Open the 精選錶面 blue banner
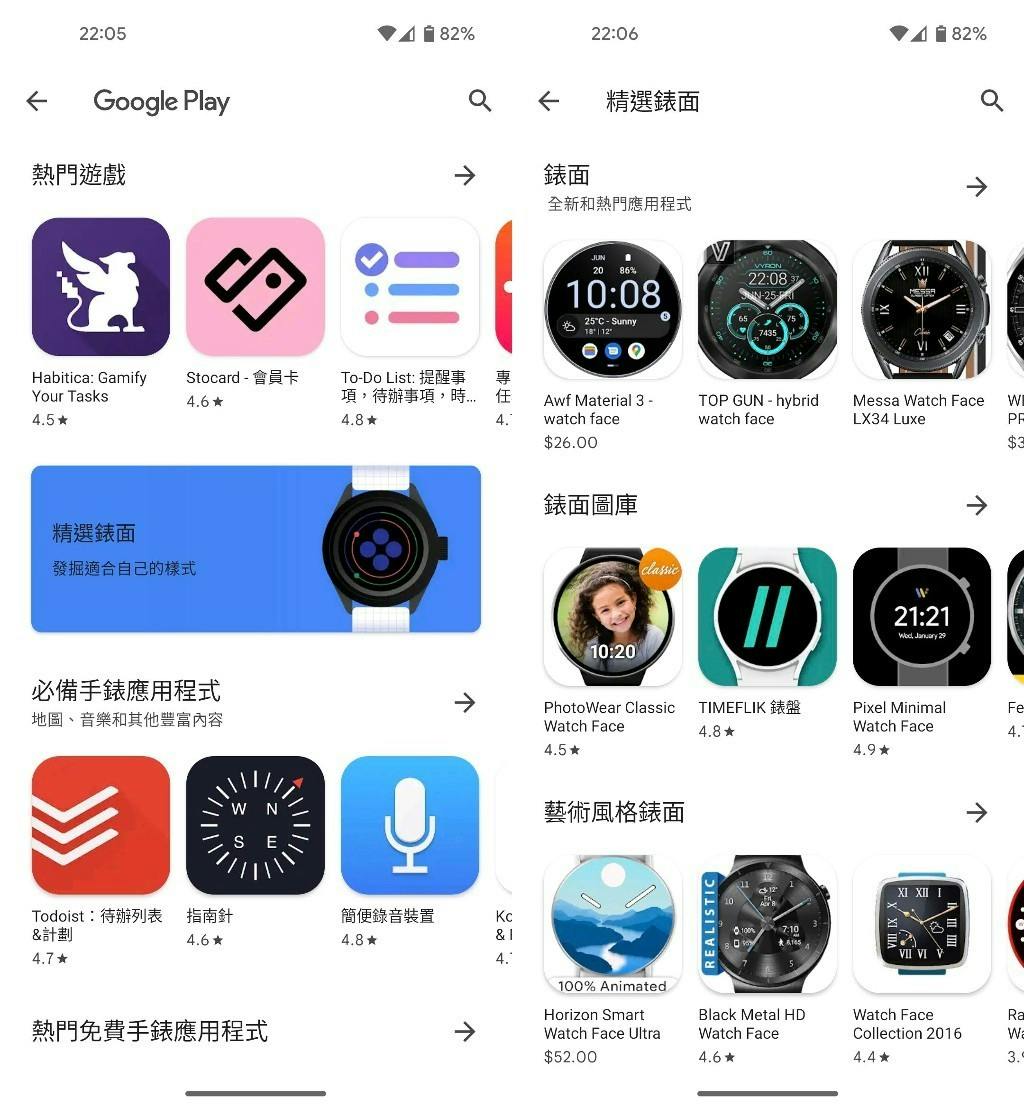 point(256,549)
